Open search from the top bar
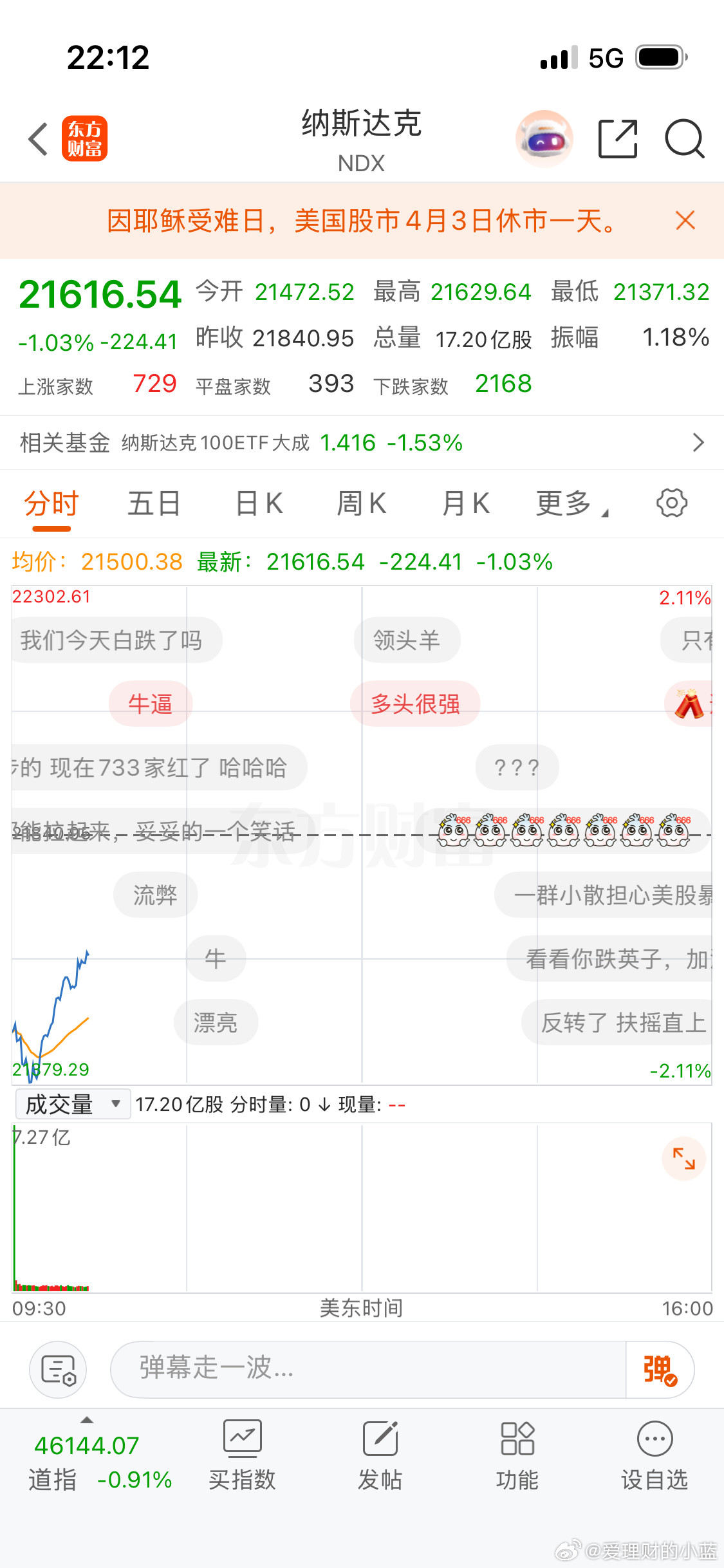This screenshot has width=724, height=1568. (684, 138)
